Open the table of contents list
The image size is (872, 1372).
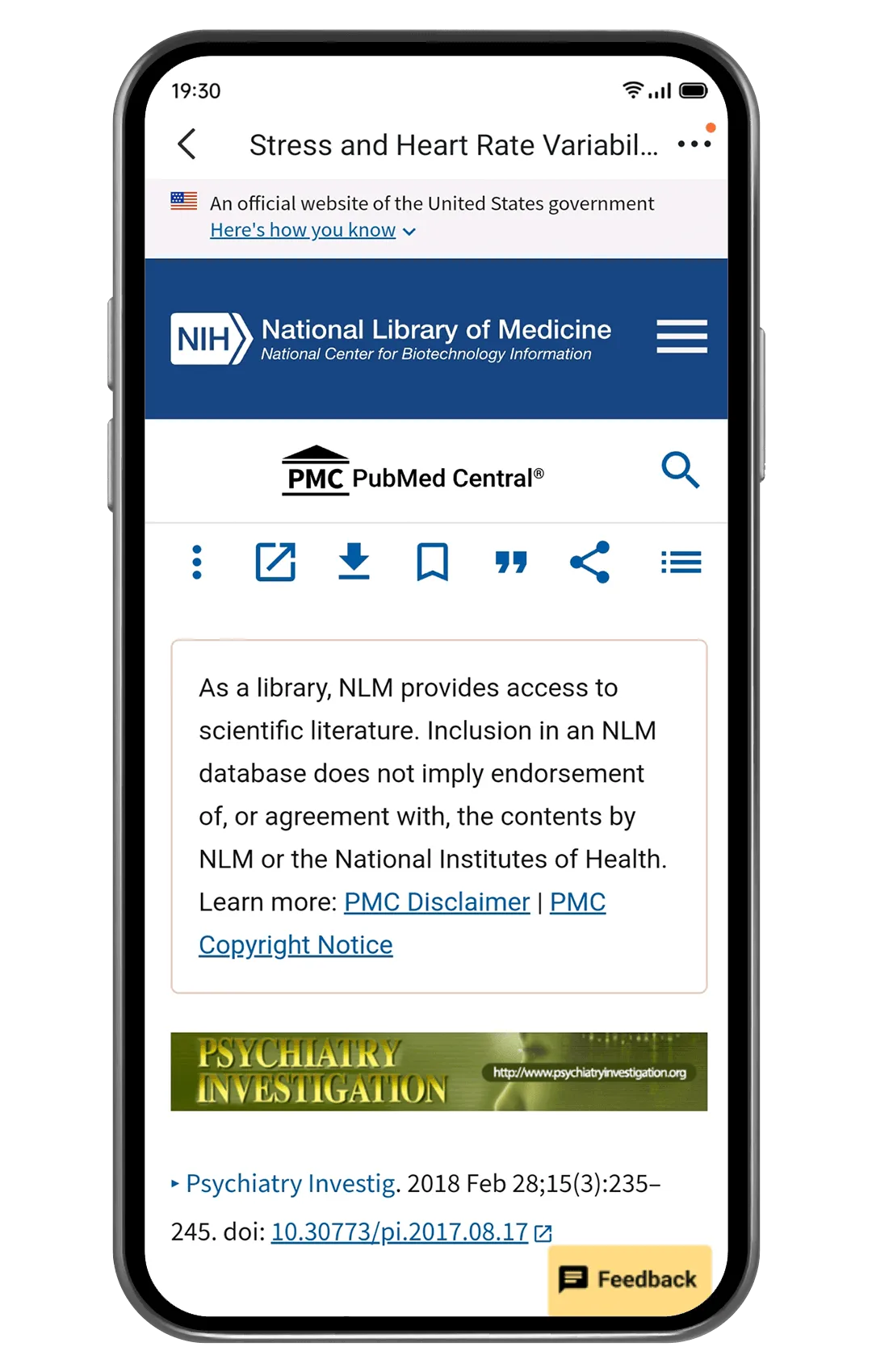coord(681,563)
